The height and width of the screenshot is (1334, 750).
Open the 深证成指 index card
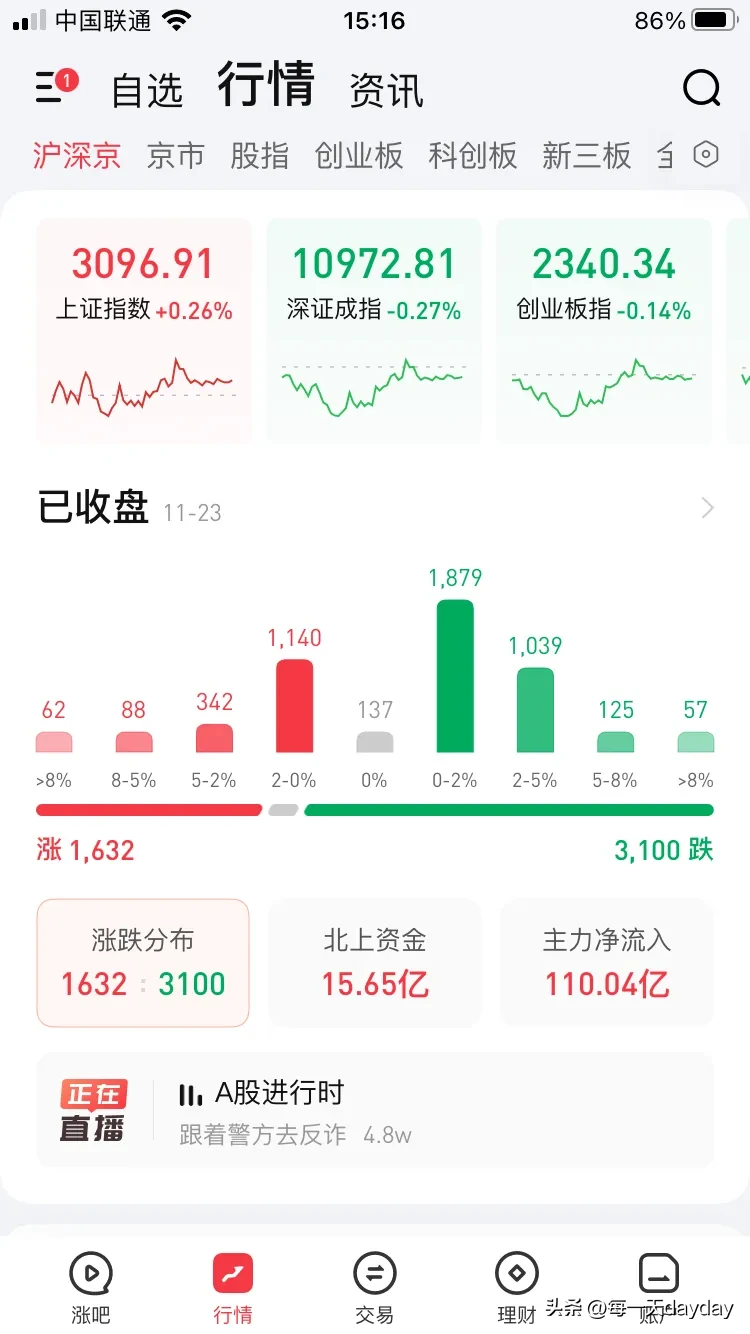point(374,330)
